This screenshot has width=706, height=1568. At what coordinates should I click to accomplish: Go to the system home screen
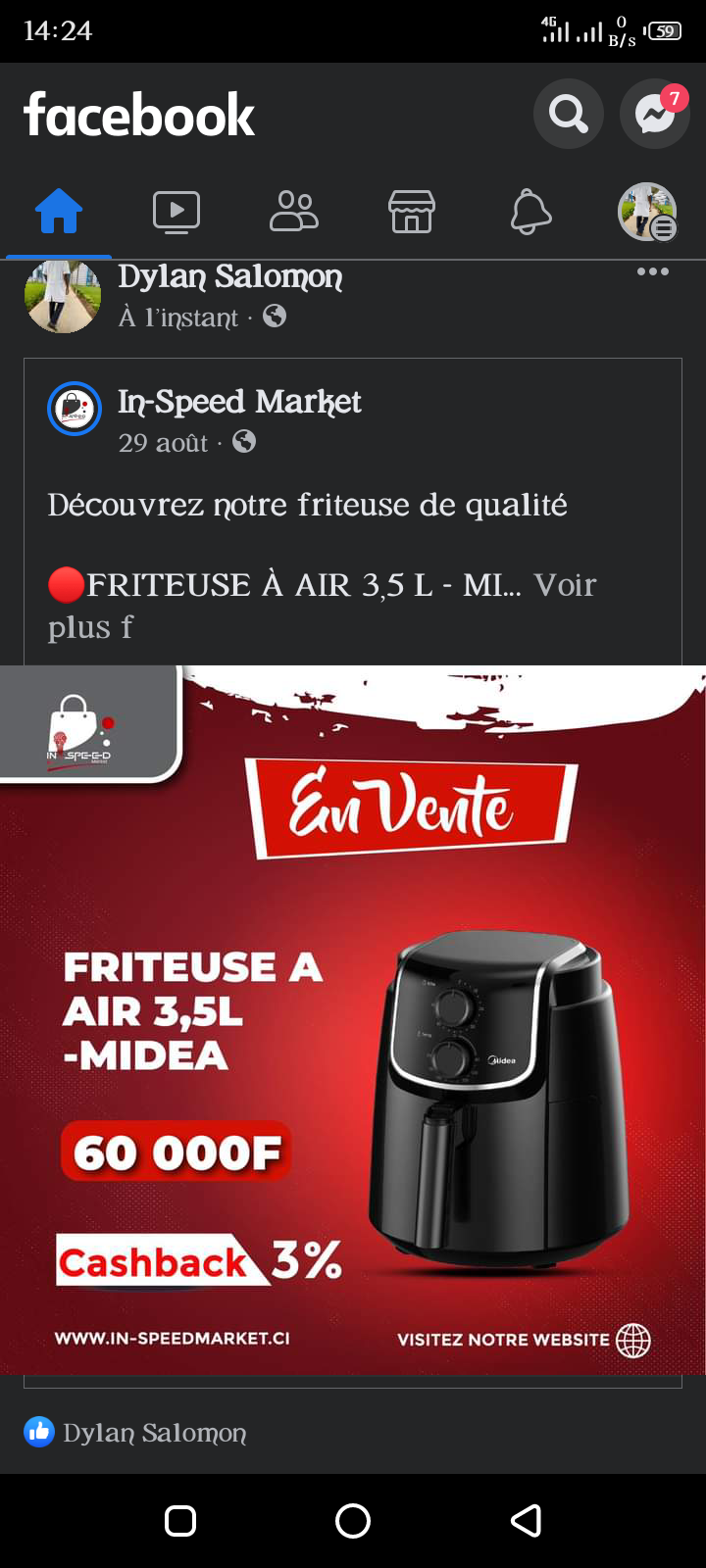pyautogui.click(x=353, y=1521)
